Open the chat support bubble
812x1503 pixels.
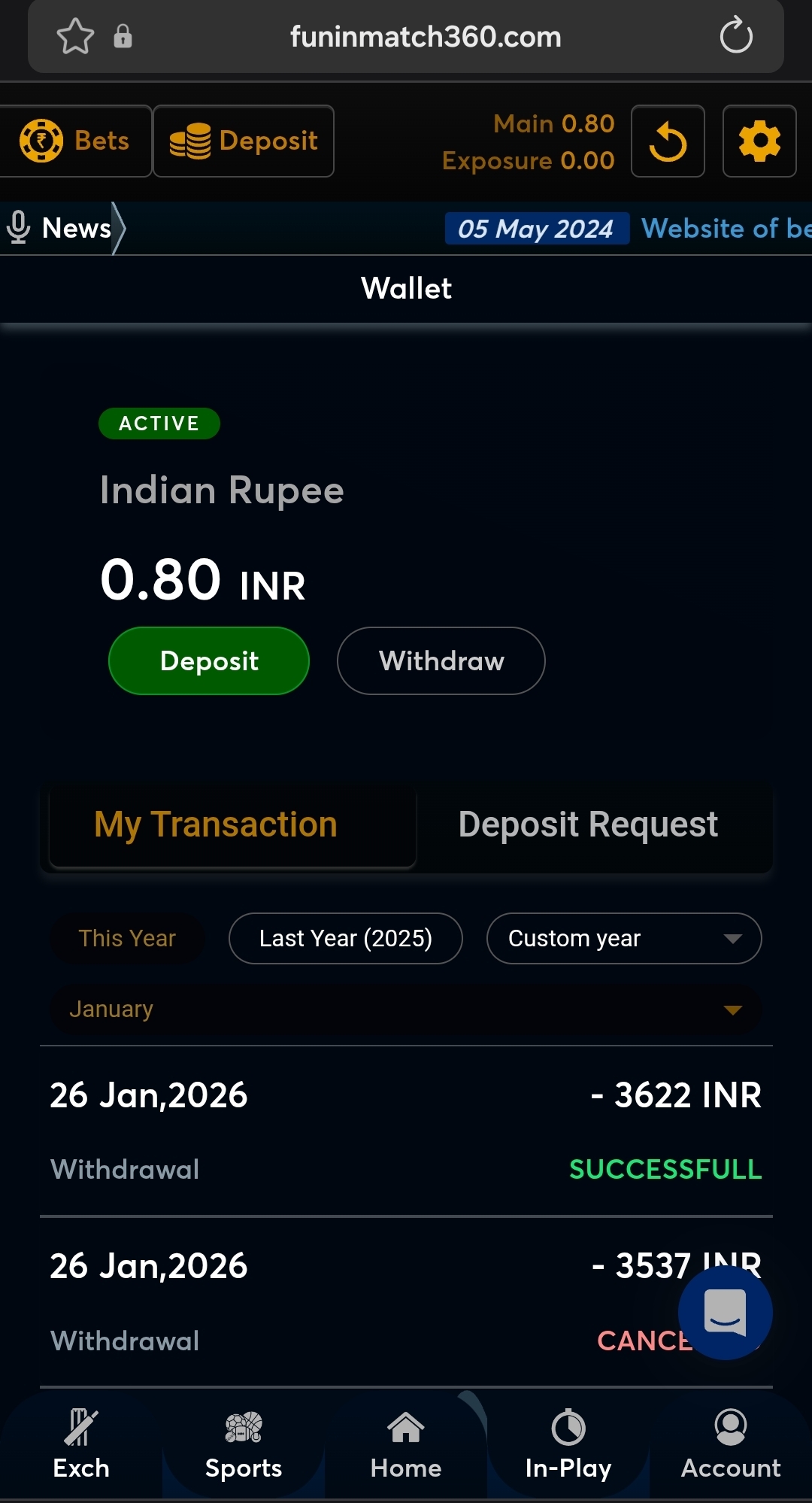(x=725, y=1312)
